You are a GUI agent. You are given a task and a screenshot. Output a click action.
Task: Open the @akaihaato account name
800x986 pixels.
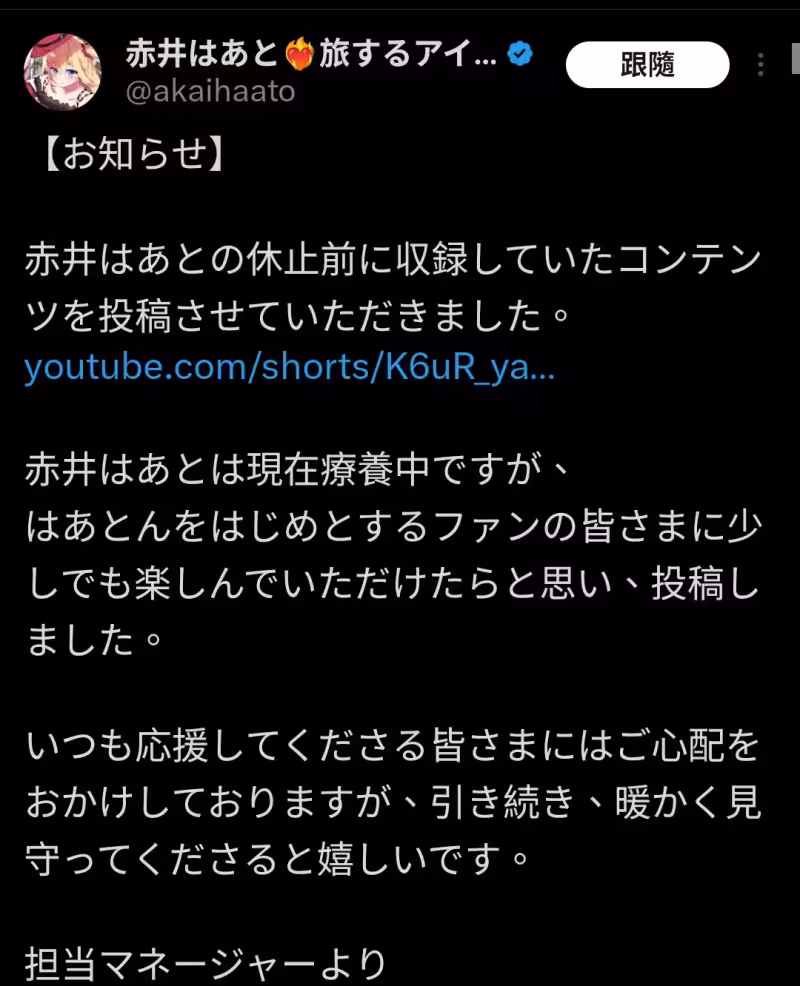(210, 91)
